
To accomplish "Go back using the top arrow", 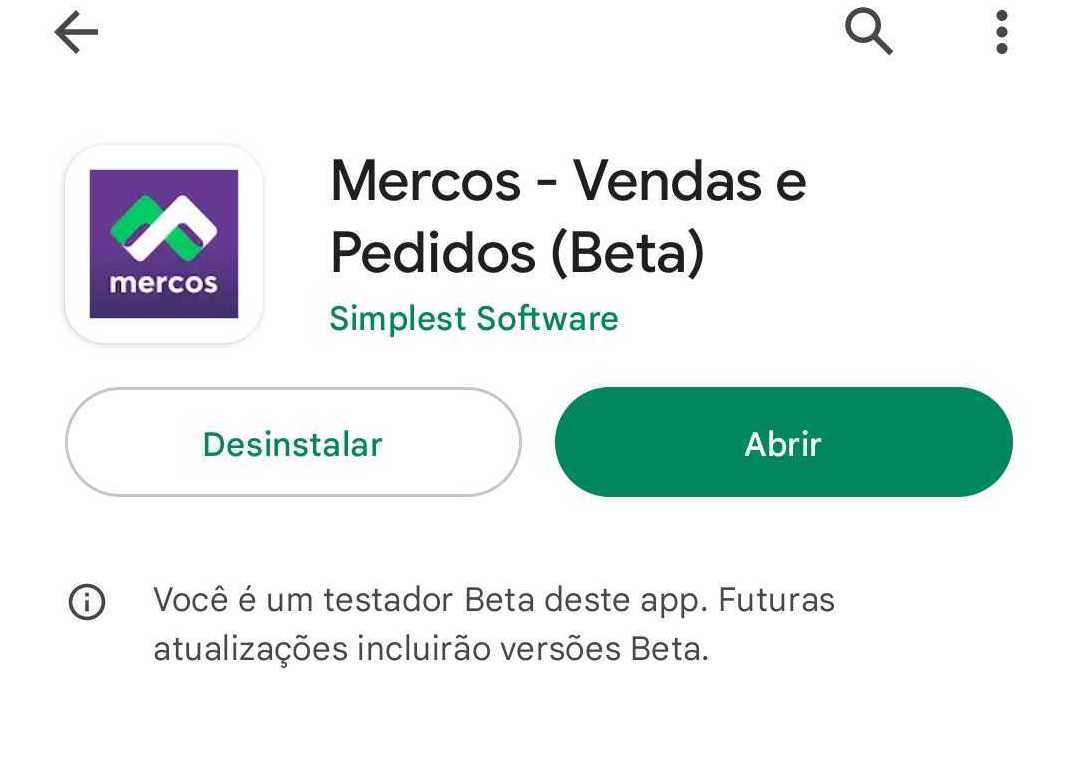I will (x=76, y=34).
